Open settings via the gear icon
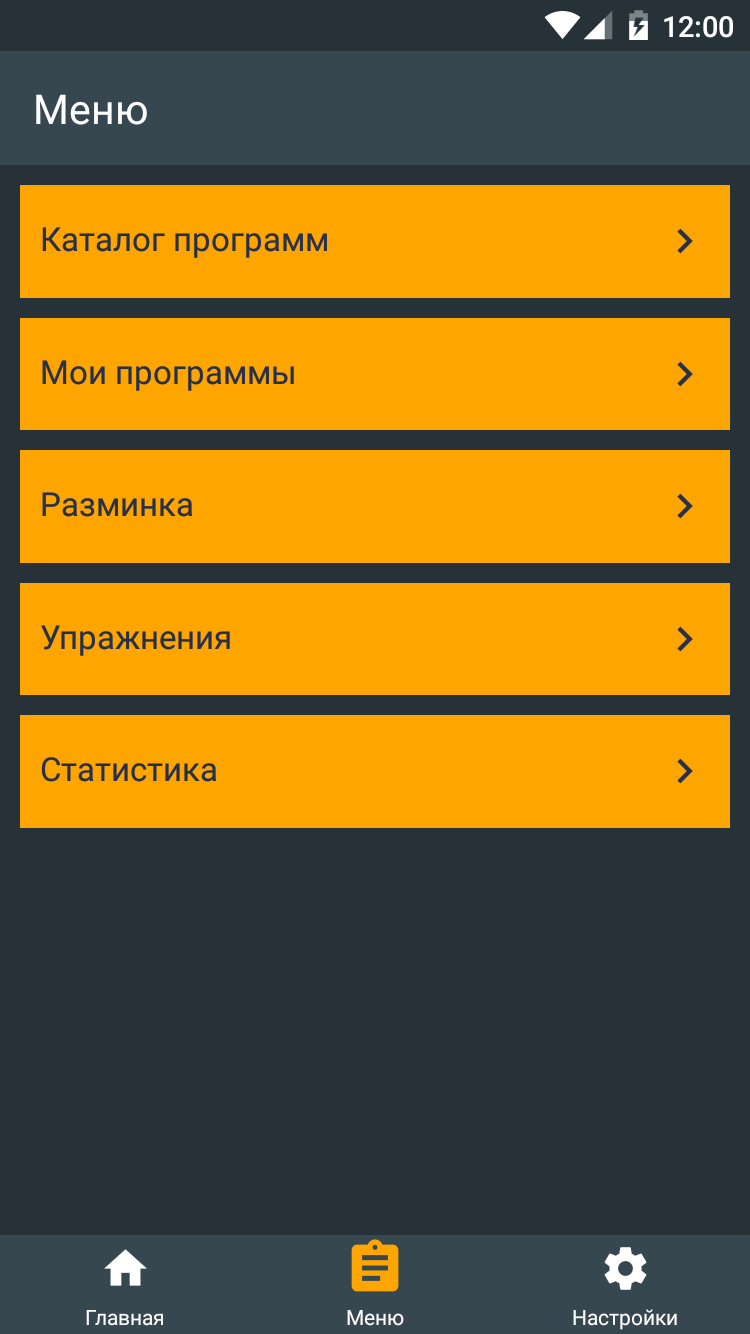This screenshot has width=750, height=1334. 624,1266
